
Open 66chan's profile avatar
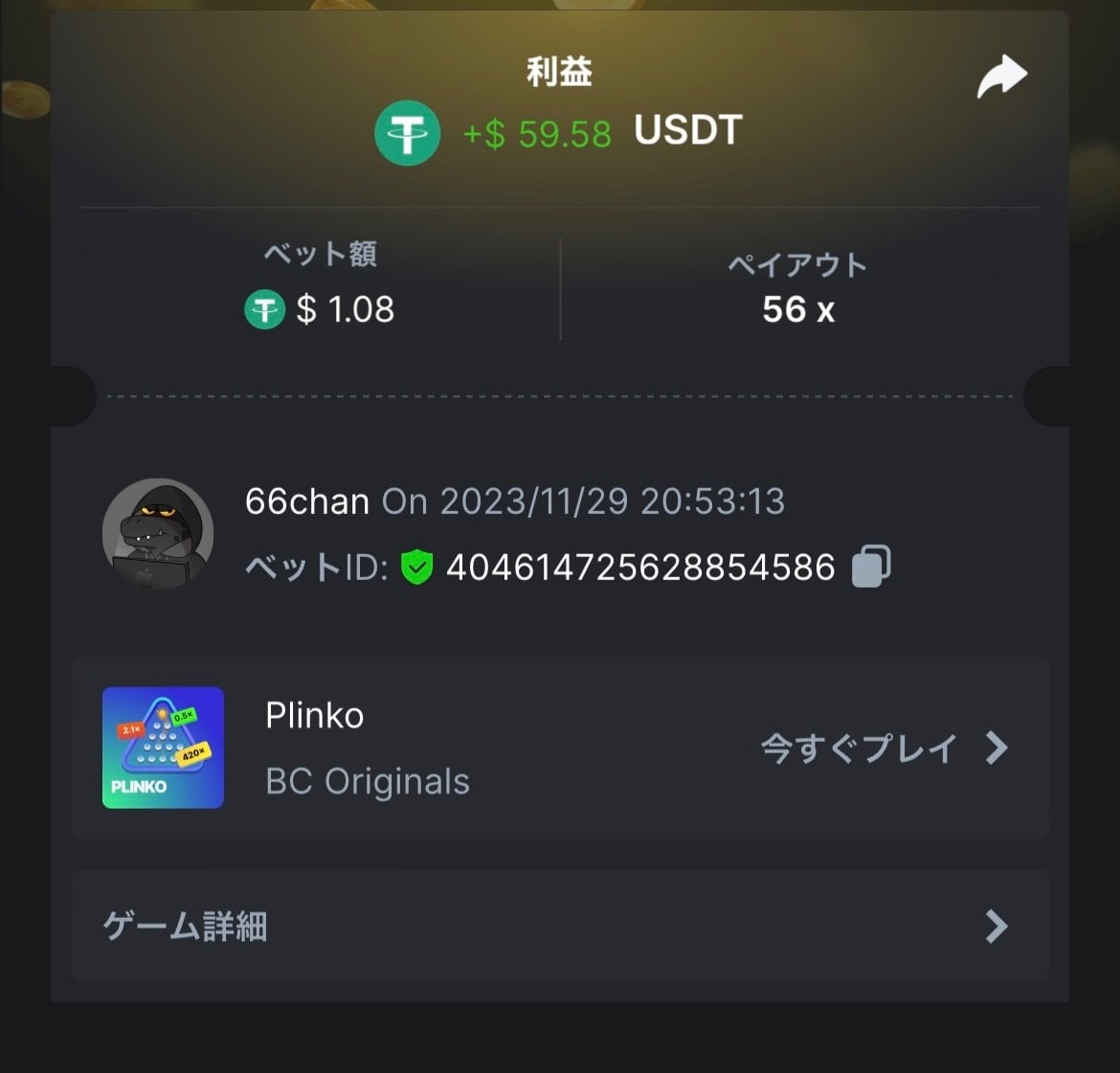(x=158, y=533)
